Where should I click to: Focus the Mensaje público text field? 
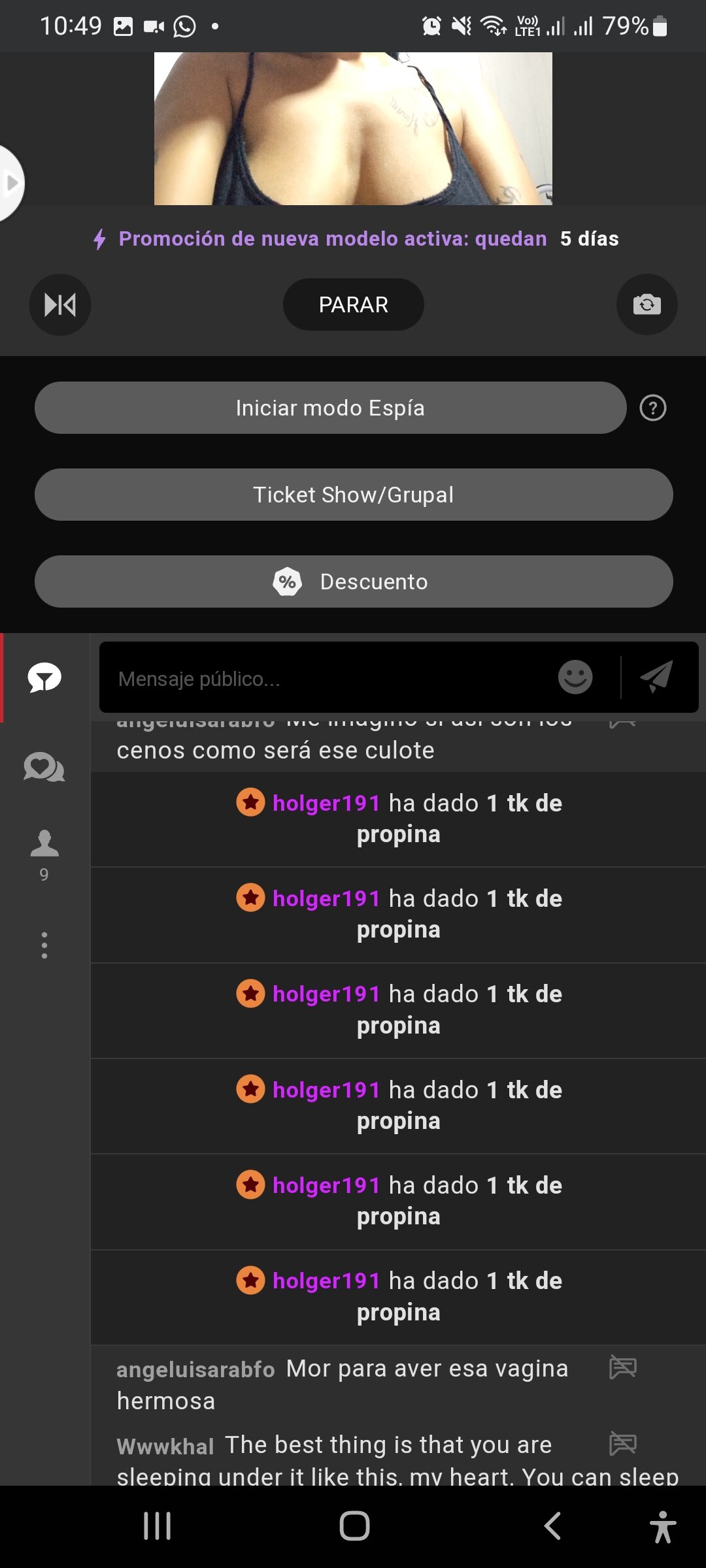[x=327, y=679]
